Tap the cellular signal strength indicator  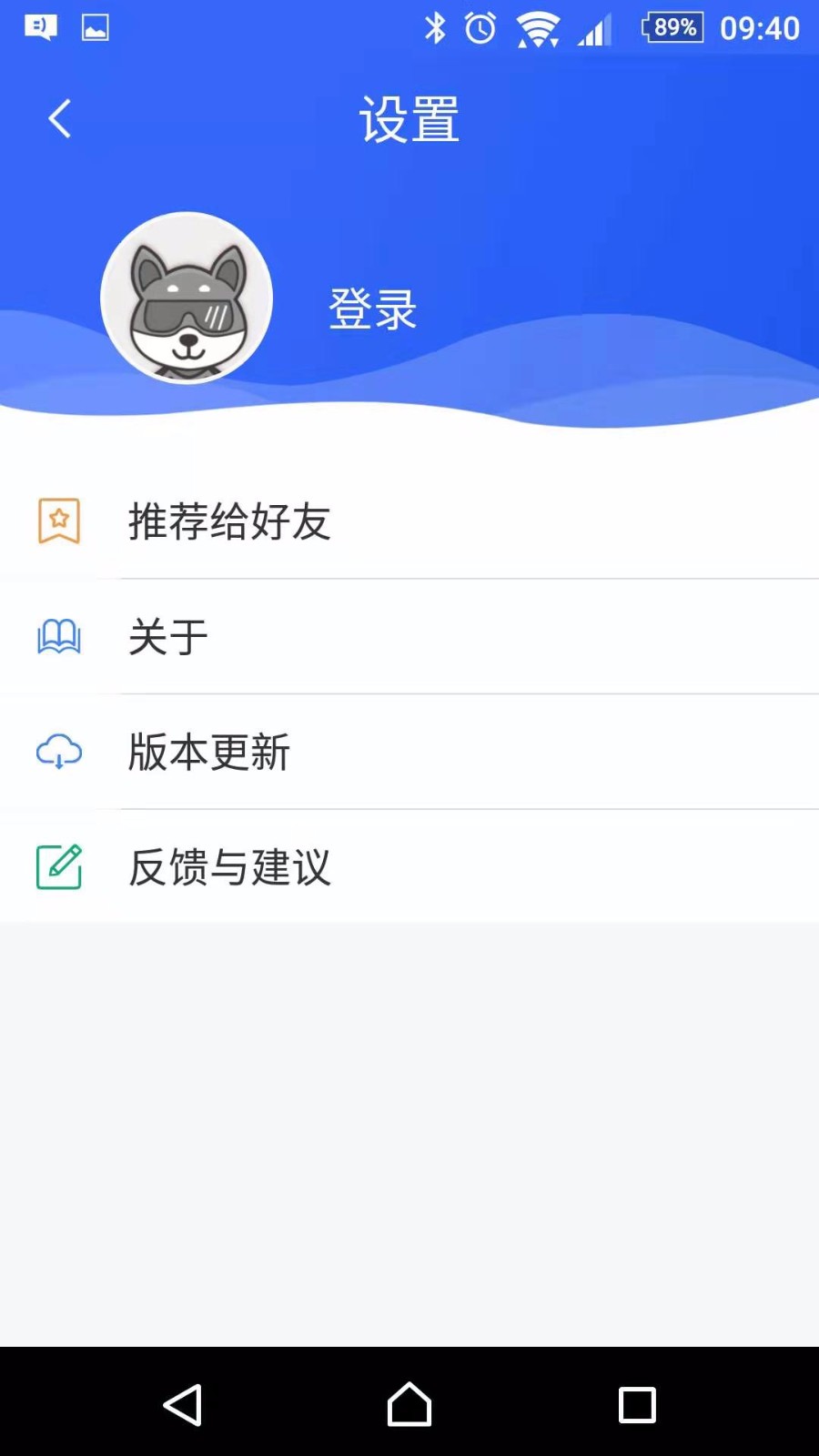click(x=593, y=29)
